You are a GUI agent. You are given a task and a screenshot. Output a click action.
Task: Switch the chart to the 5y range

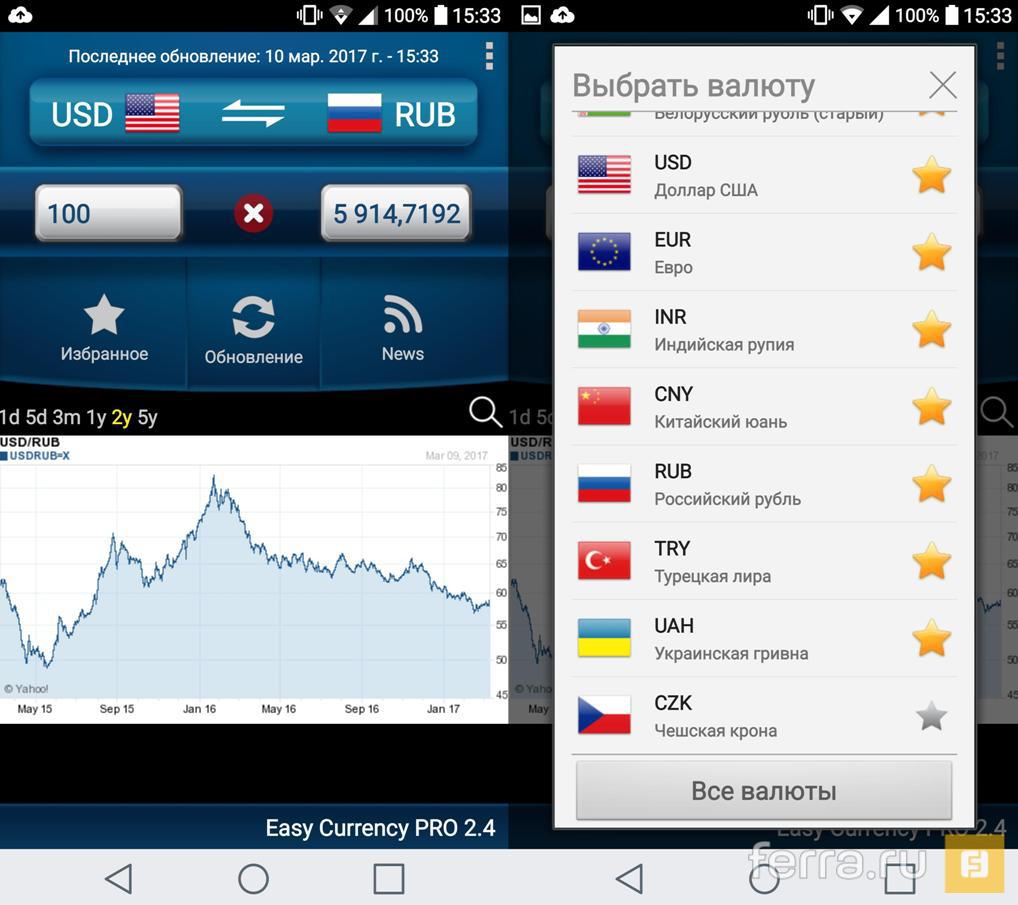[x=147, y=417]
